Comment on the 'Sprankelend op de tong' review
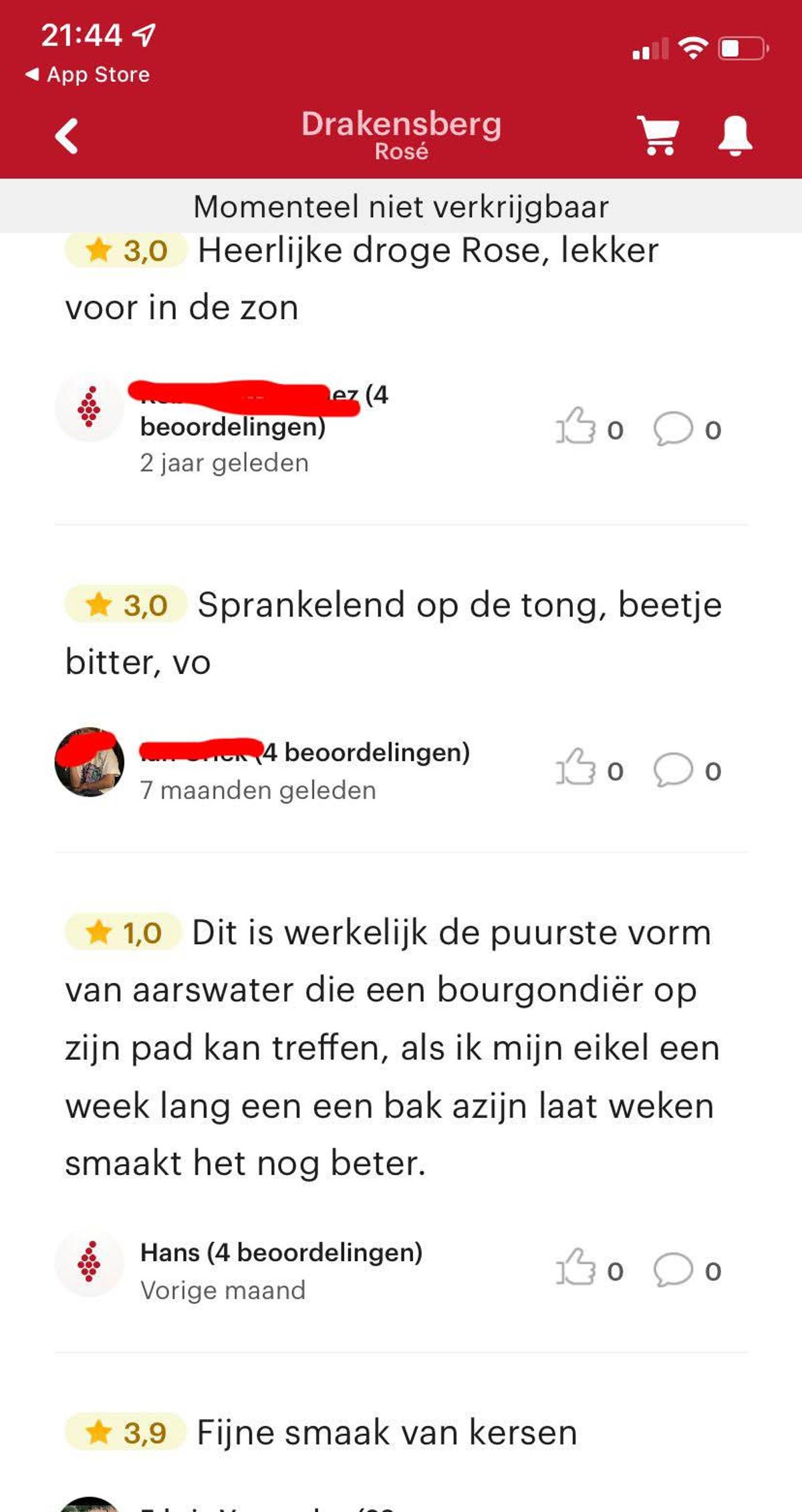This screenshot has width=802, height=1512. pos(673,770)
